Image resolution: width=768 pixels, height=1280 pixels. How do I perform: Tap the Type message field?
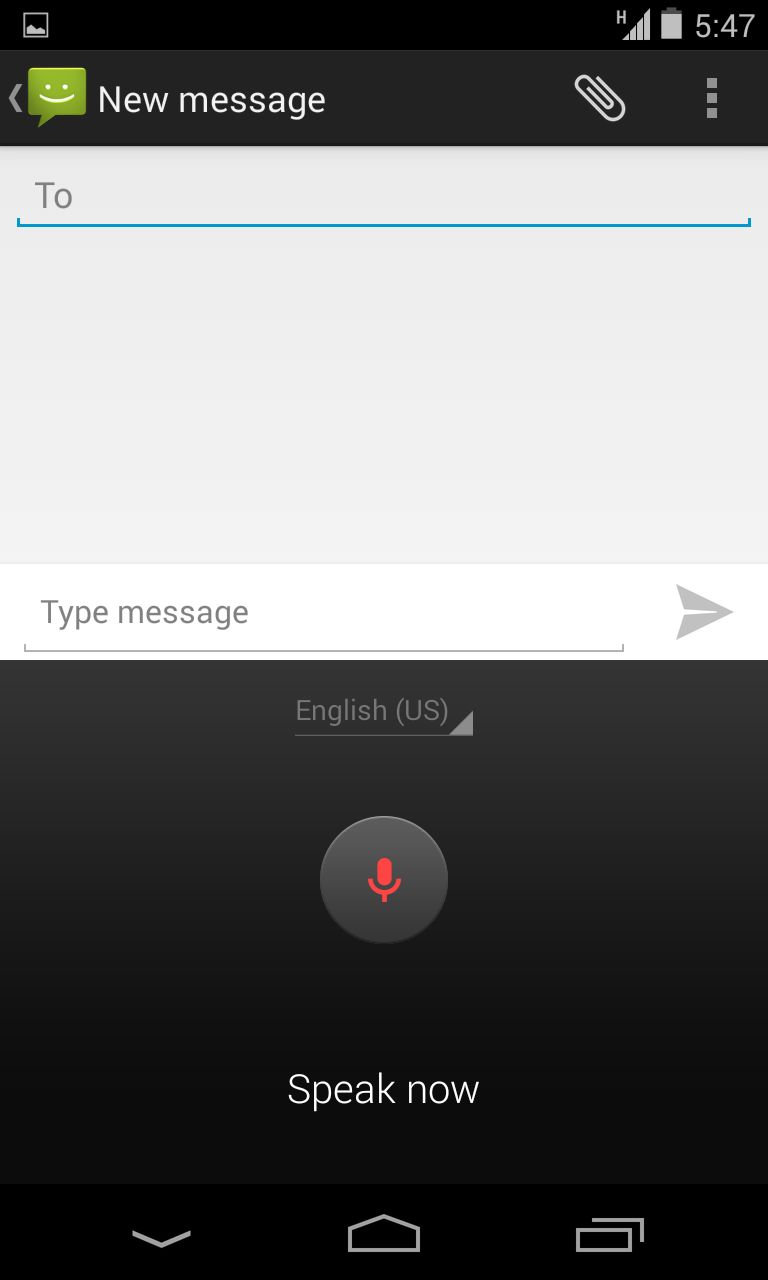pos(324,614)
